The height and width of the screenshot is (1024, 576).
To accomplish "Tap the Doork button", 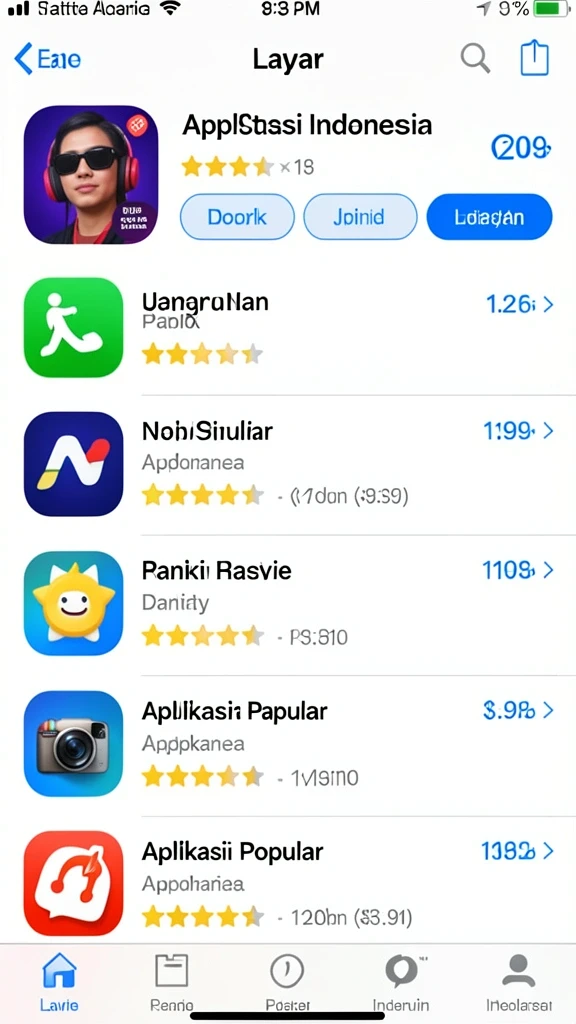I will (237, 217).
